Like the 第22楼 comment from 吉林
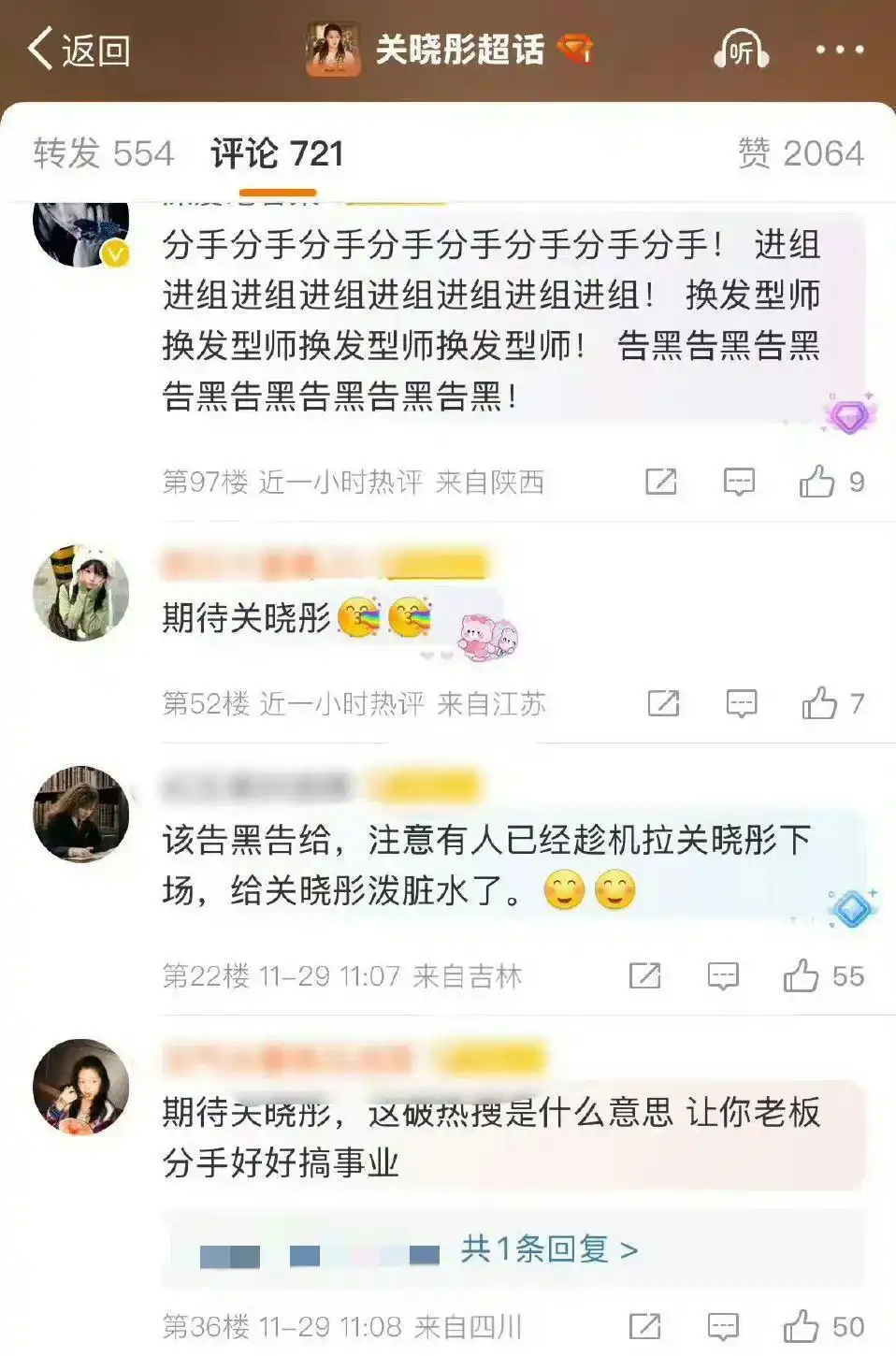This screenshot has height=1356, width=896. click(802, 975)
